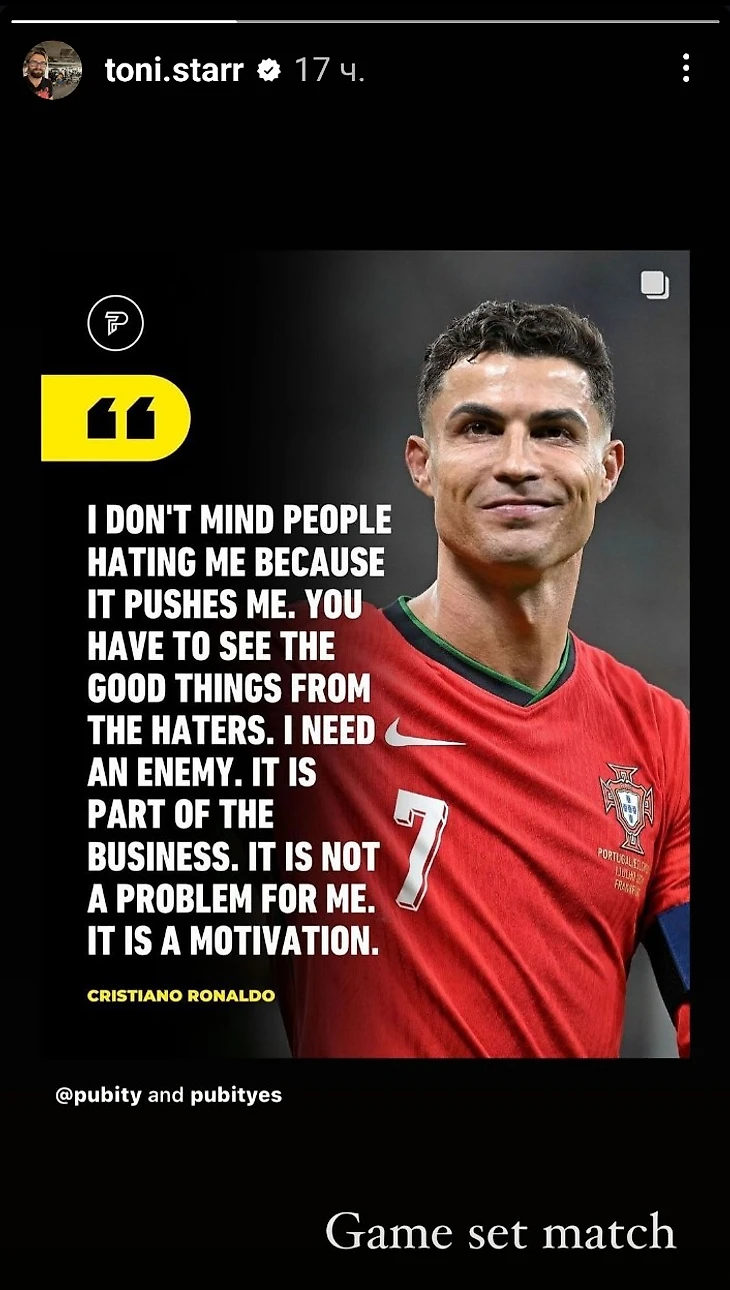The height and width of the screenshot is (1290, 730).
Task: Open toni.starr's profile picture
Action: tap(52, 70)
